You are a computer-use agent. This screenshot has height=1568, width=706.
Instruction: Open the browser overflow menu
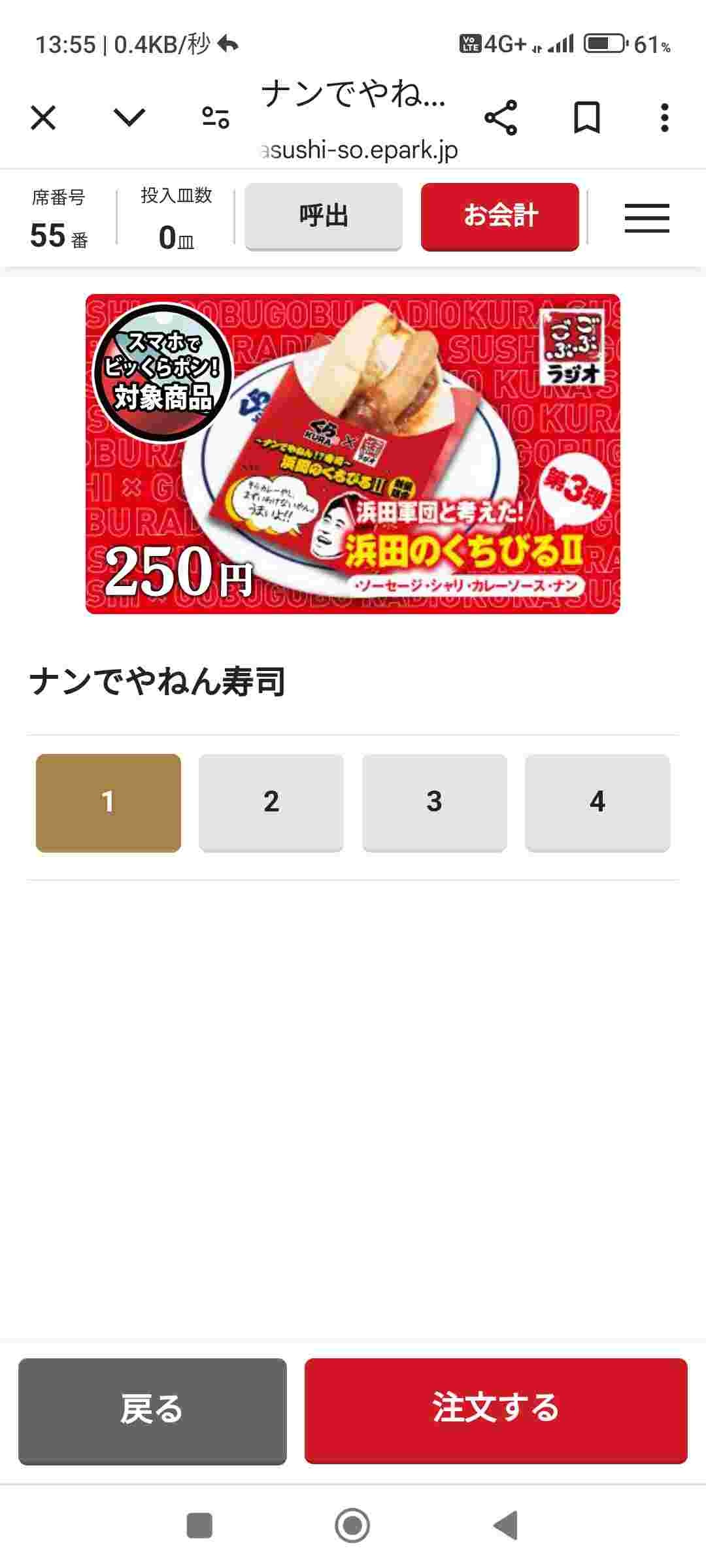click(664, 118)
